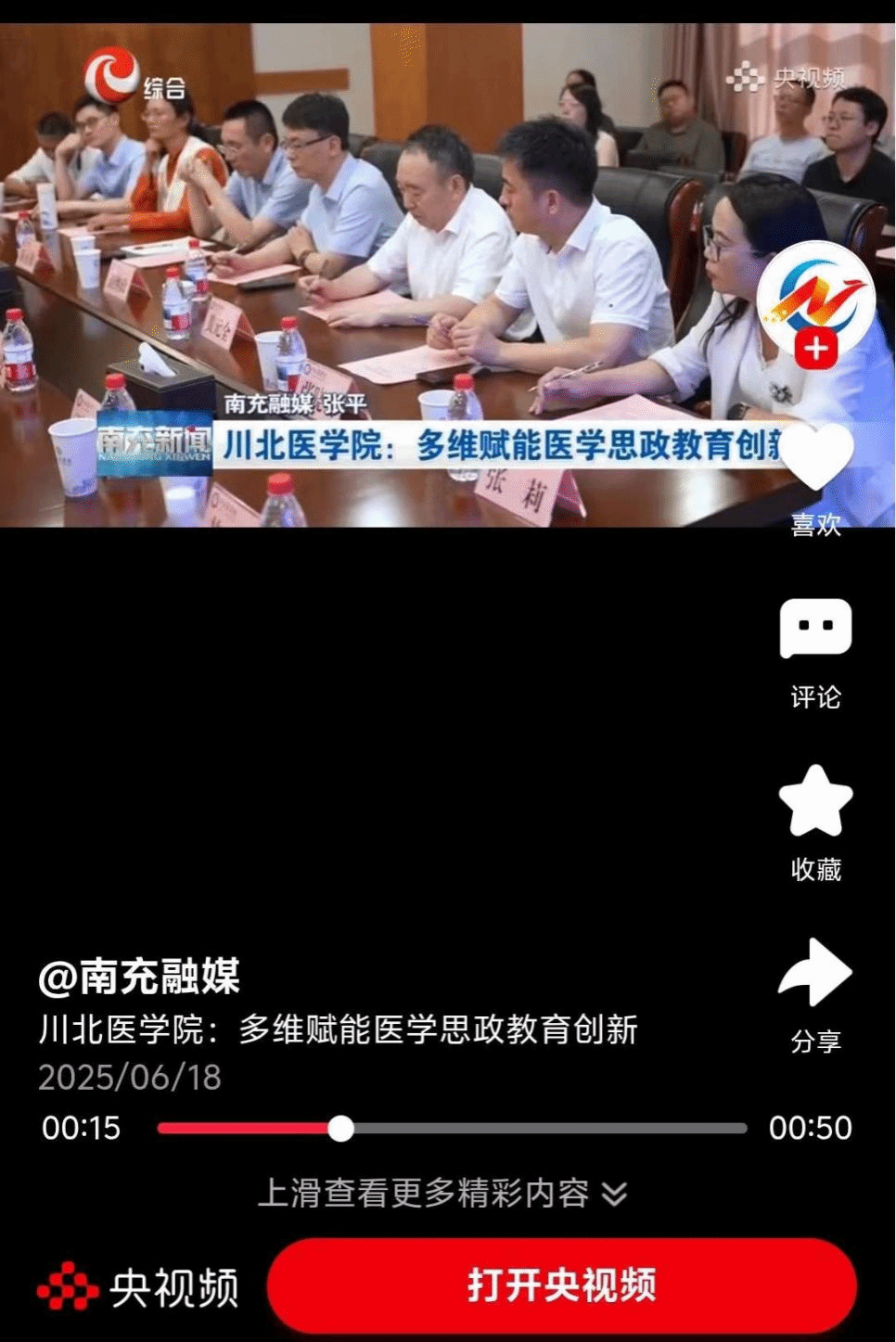The height and width of the screenshot is (1342, 896).
Task: Add video to 收藏 favorites
Action: point(815,801)
